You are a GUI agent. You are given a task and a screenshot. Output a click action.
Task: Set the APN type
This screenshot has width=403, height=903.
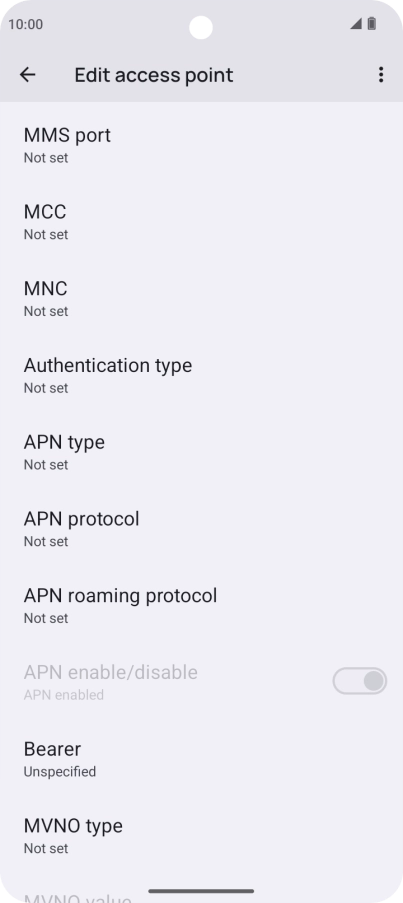202,452
